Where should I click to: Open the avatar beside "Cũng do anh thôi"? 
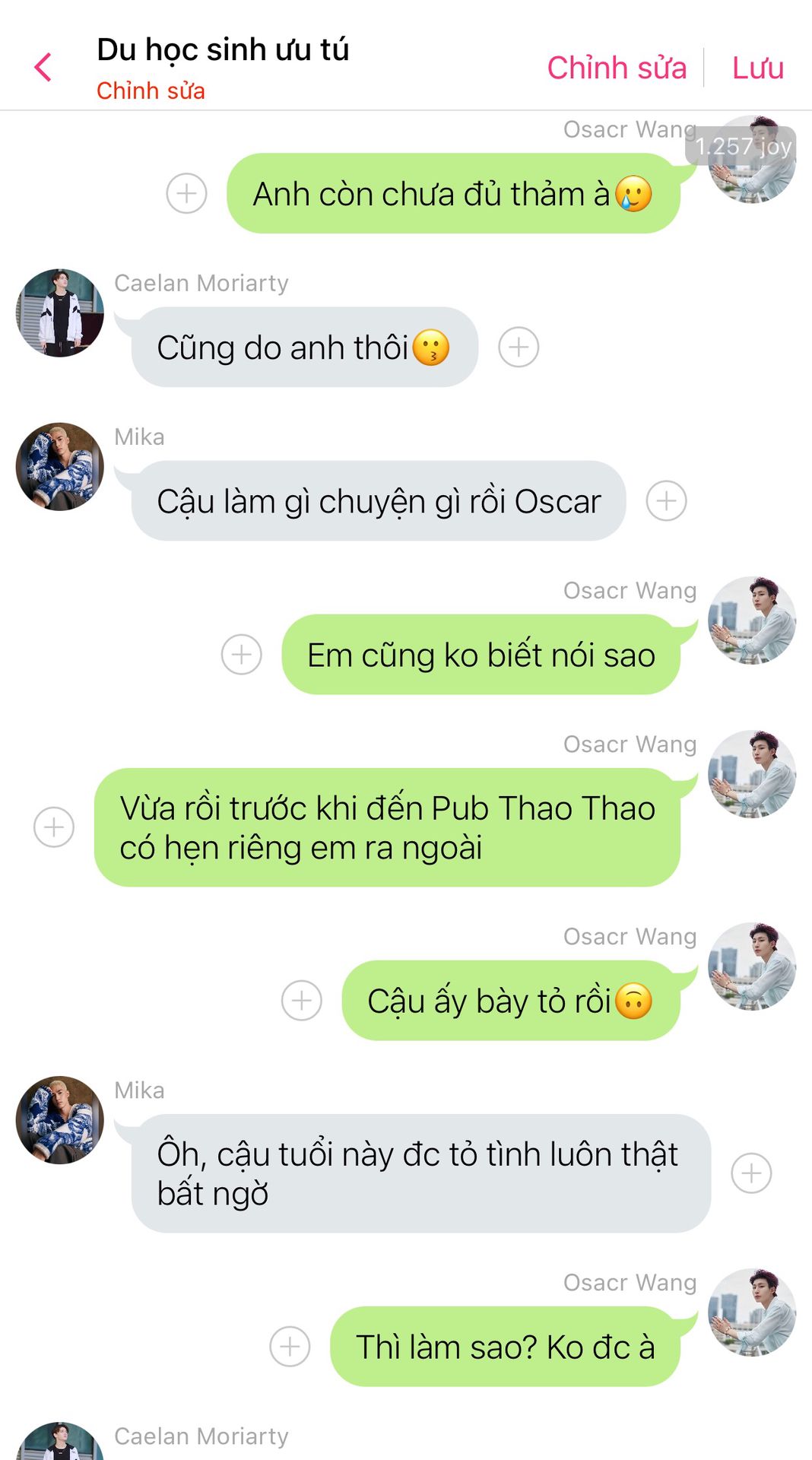(x=60, y=313)
